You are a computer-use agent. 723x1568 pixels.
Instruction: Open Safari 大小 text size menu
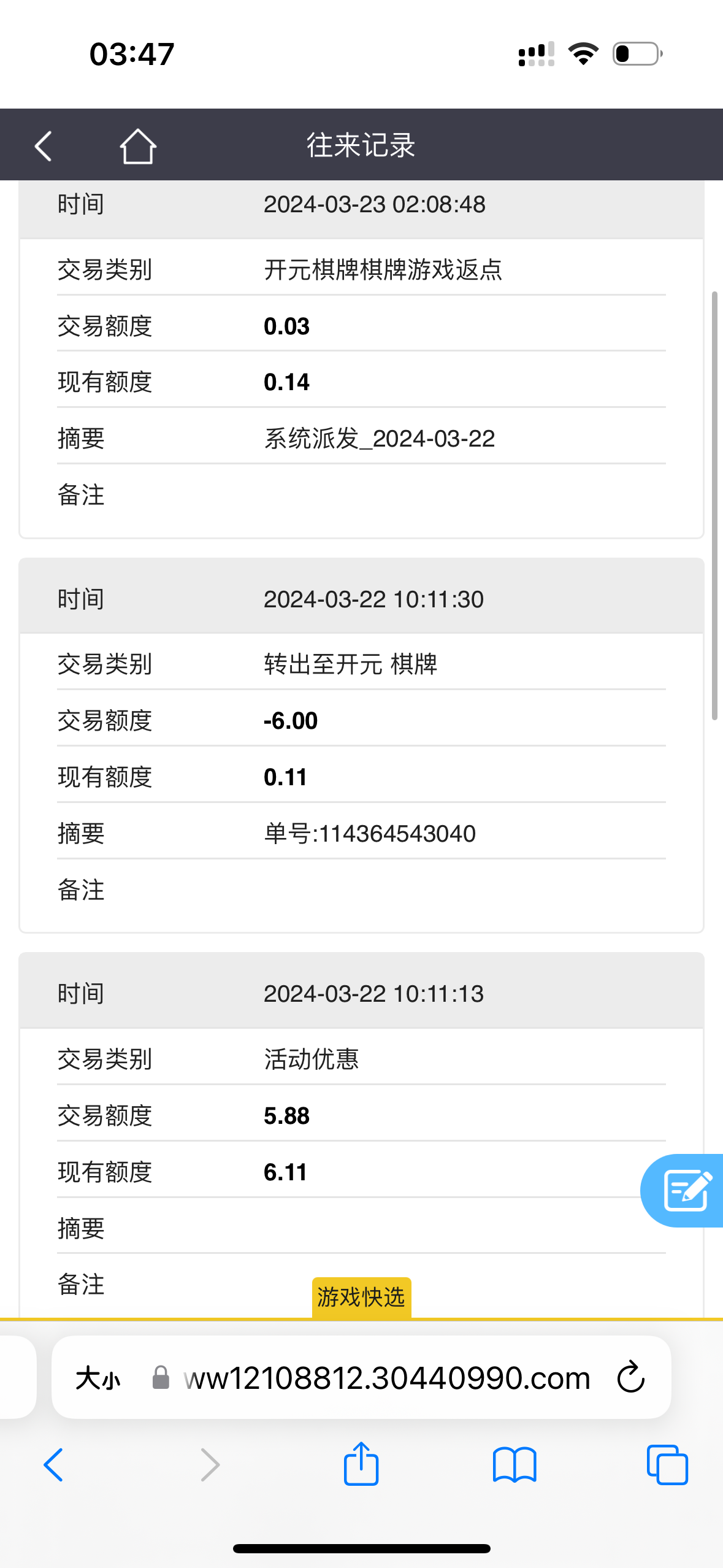coord(98,1378)
